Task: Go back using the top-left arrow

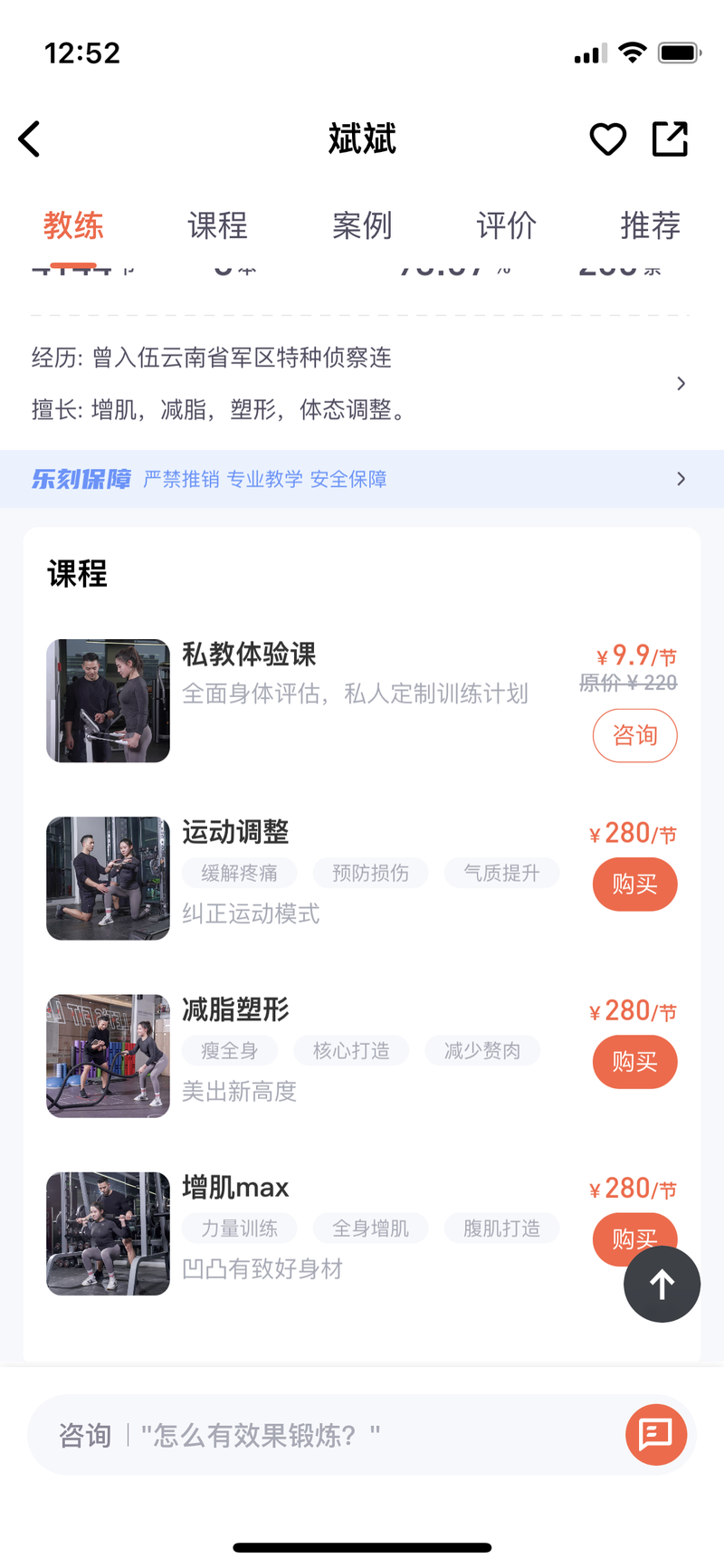Action: tap(29, 139)
